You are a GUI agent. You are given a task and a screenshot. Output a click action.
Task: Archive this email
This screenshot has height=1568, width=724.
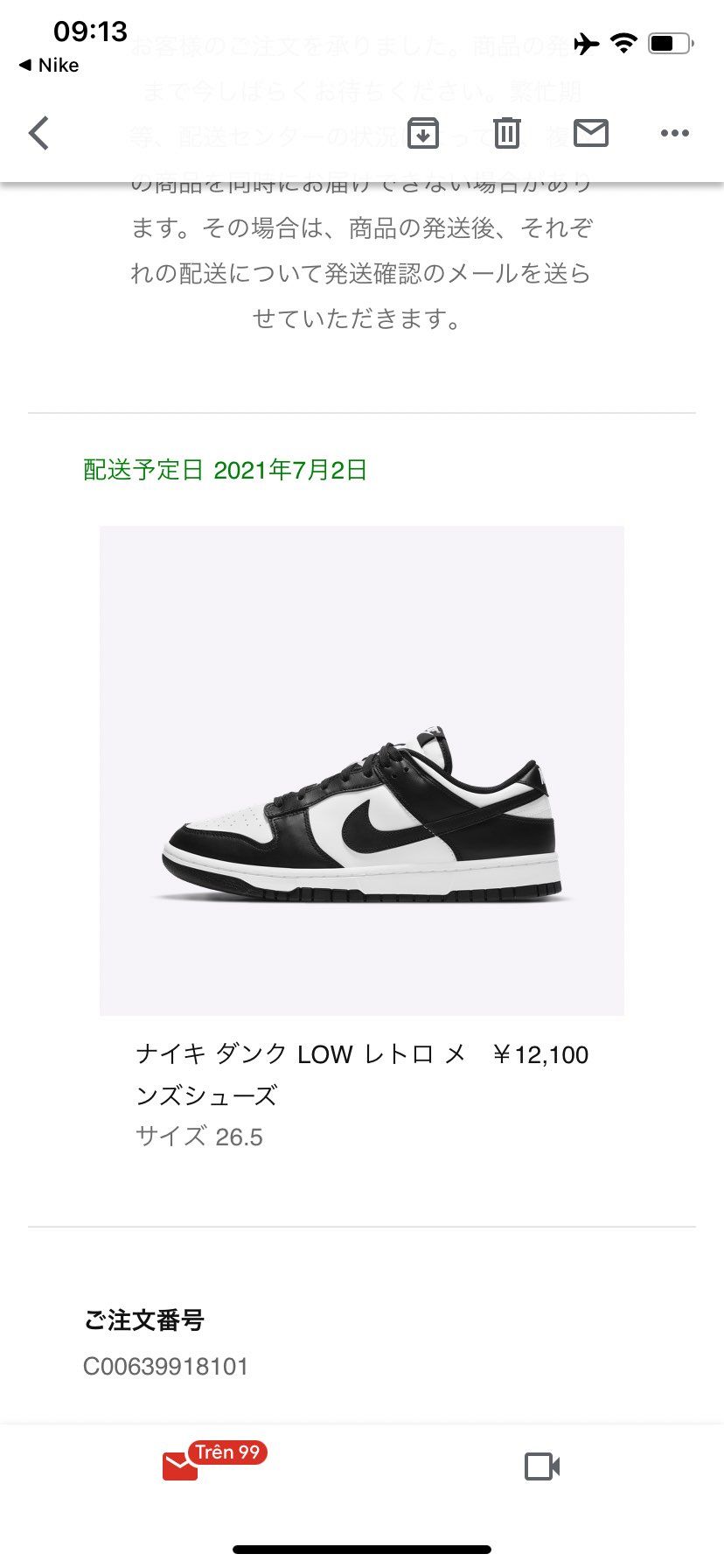click(423, 133)
